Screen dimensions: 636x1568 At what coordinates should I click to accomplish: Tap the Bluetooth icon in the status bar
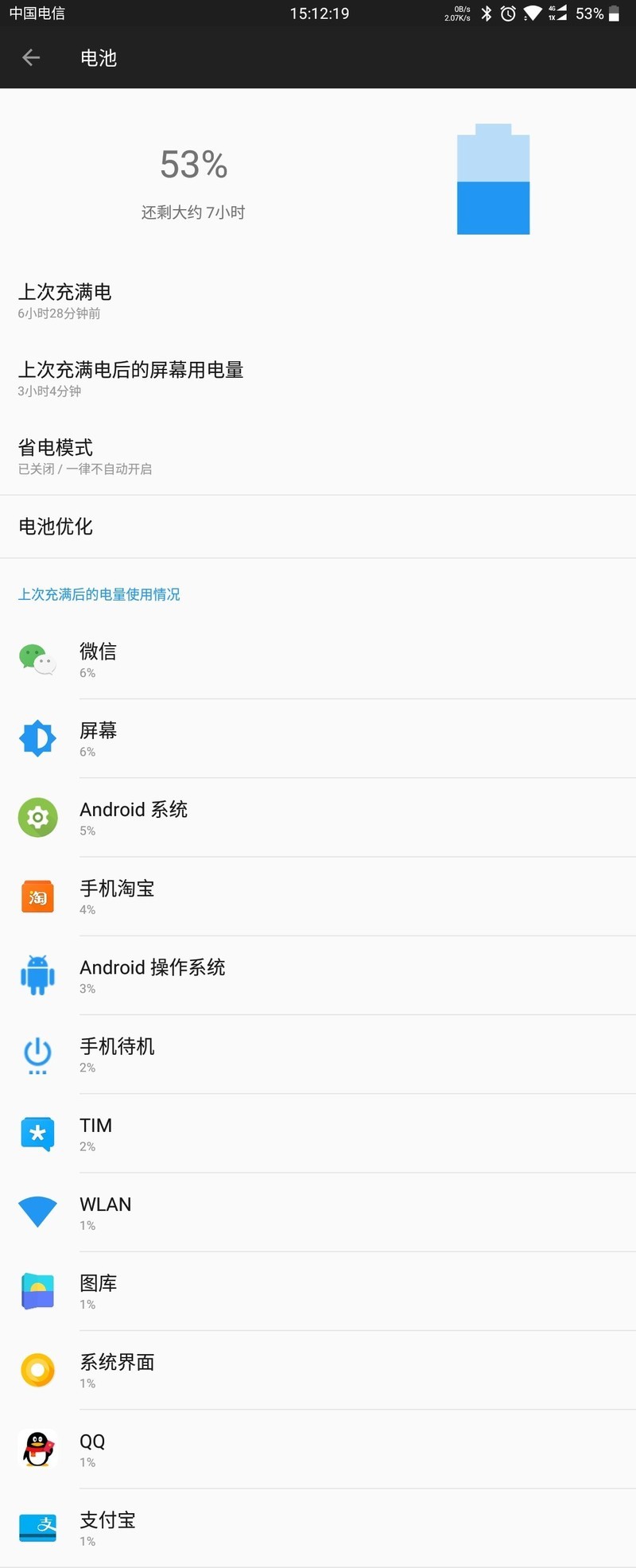(x=487, y=13)
